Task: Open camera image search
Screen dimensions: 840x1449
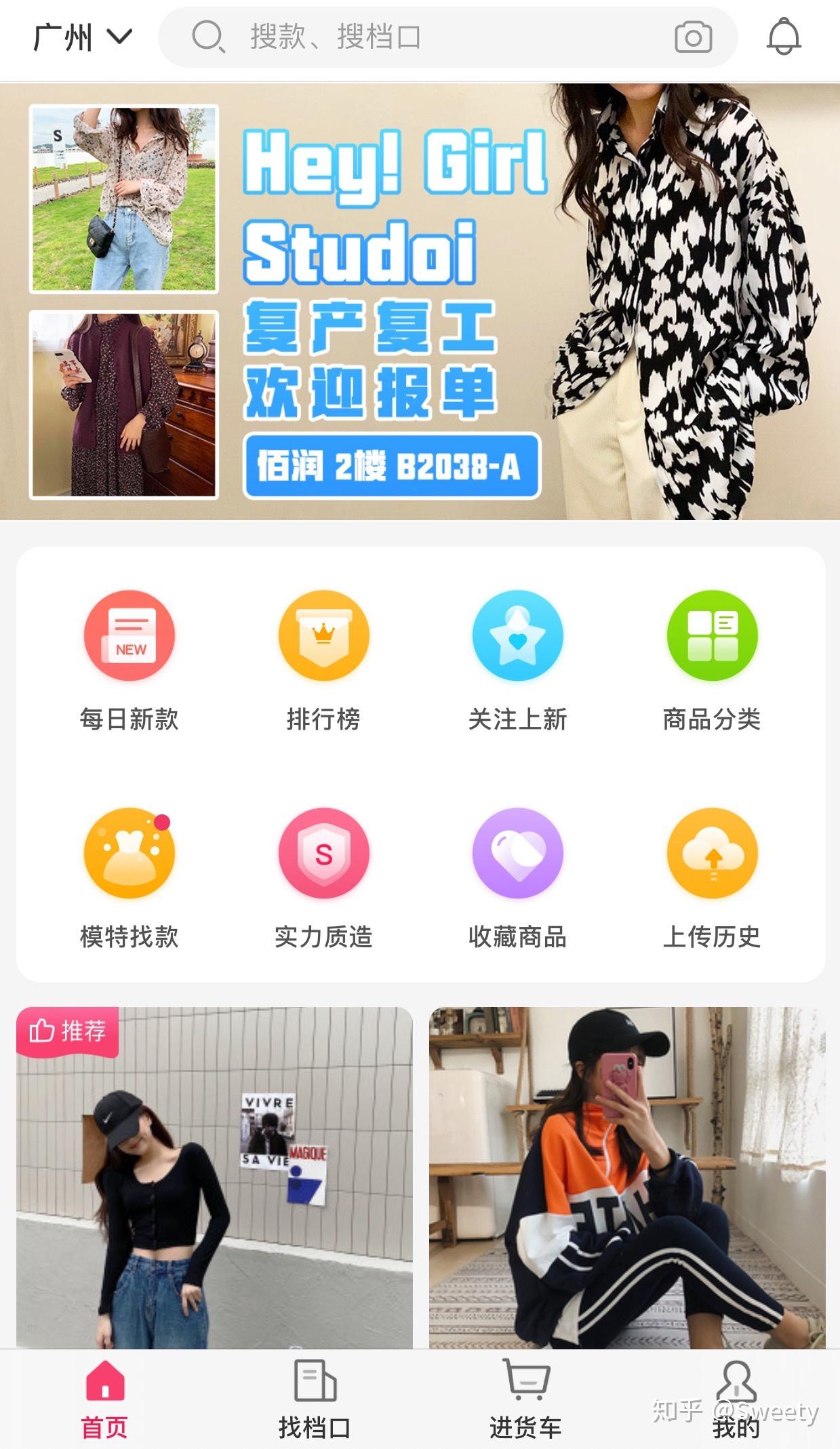Action: point(693,37)
